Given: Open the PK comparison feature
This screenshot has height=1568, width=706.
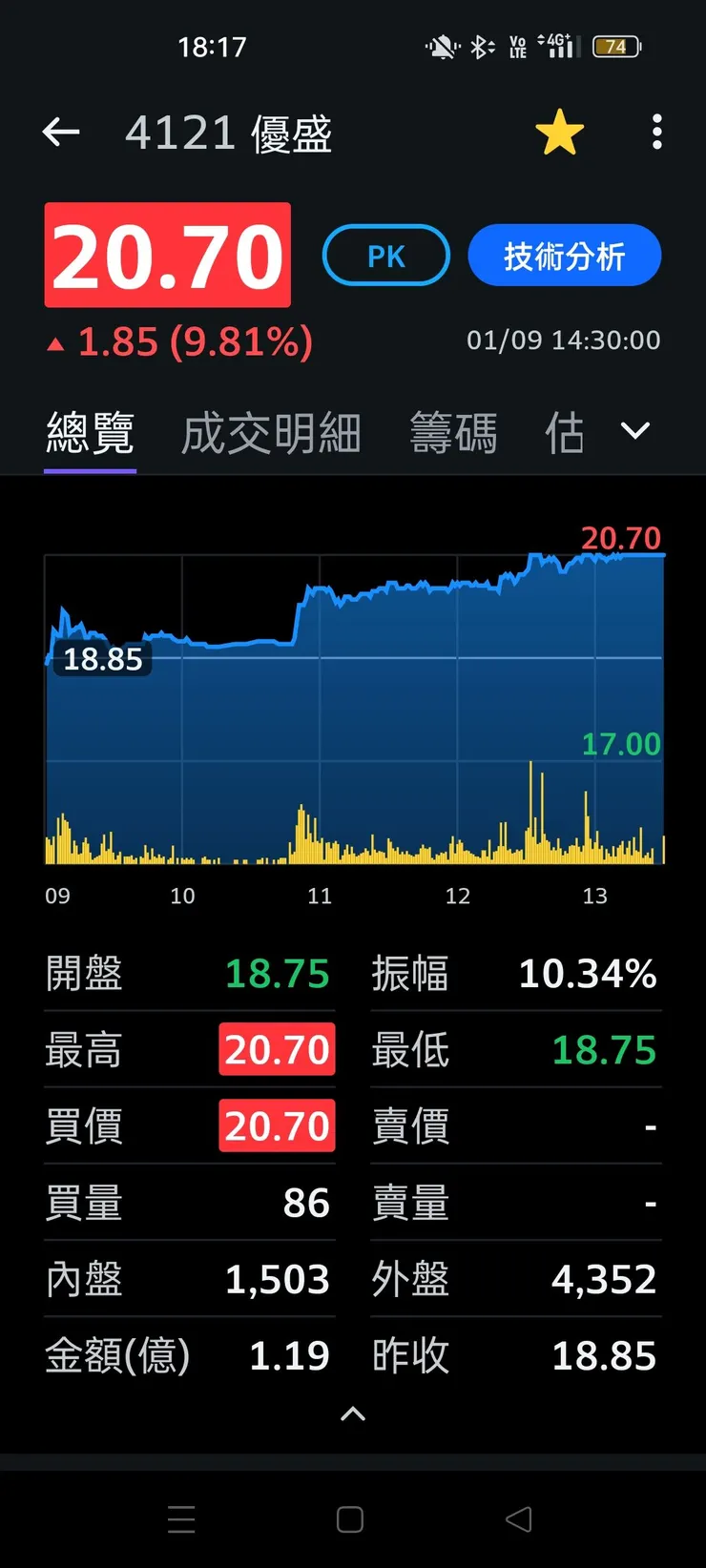Looking at the screenshot, I should [385, 255].
